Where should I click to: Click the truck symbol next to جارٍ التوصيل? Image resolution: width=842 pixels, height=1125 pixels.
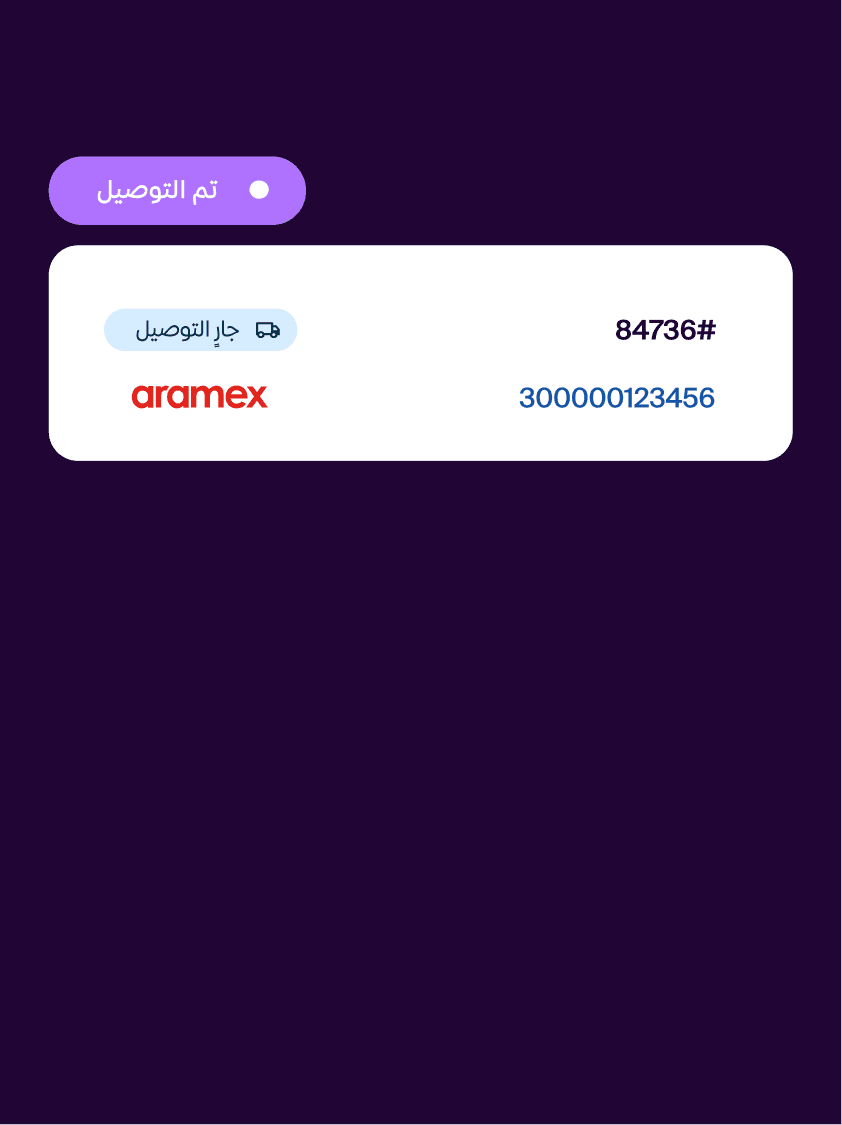tap(268, 329)
